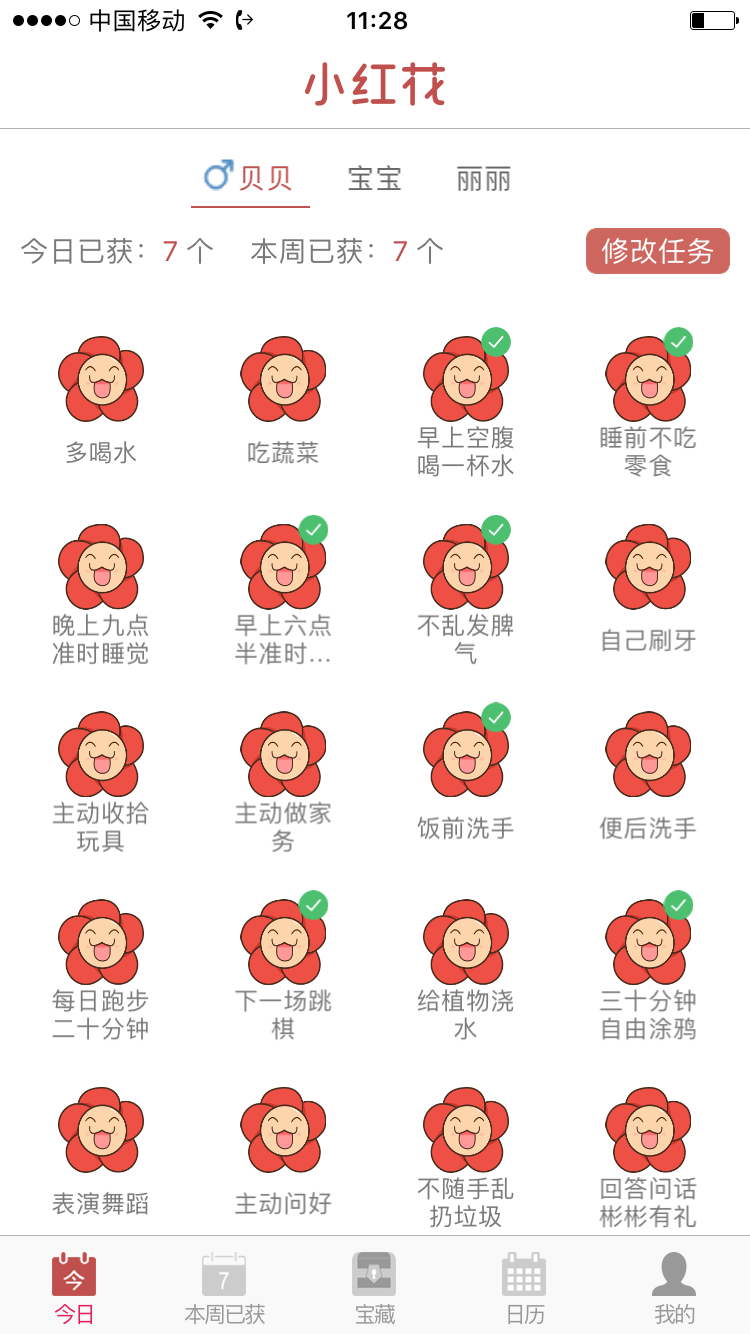This screenshot has height=1334, width=750.
Task: Tap the 下一场跳棋 flower
Action: pyautogui.click(x=283, y=943)
